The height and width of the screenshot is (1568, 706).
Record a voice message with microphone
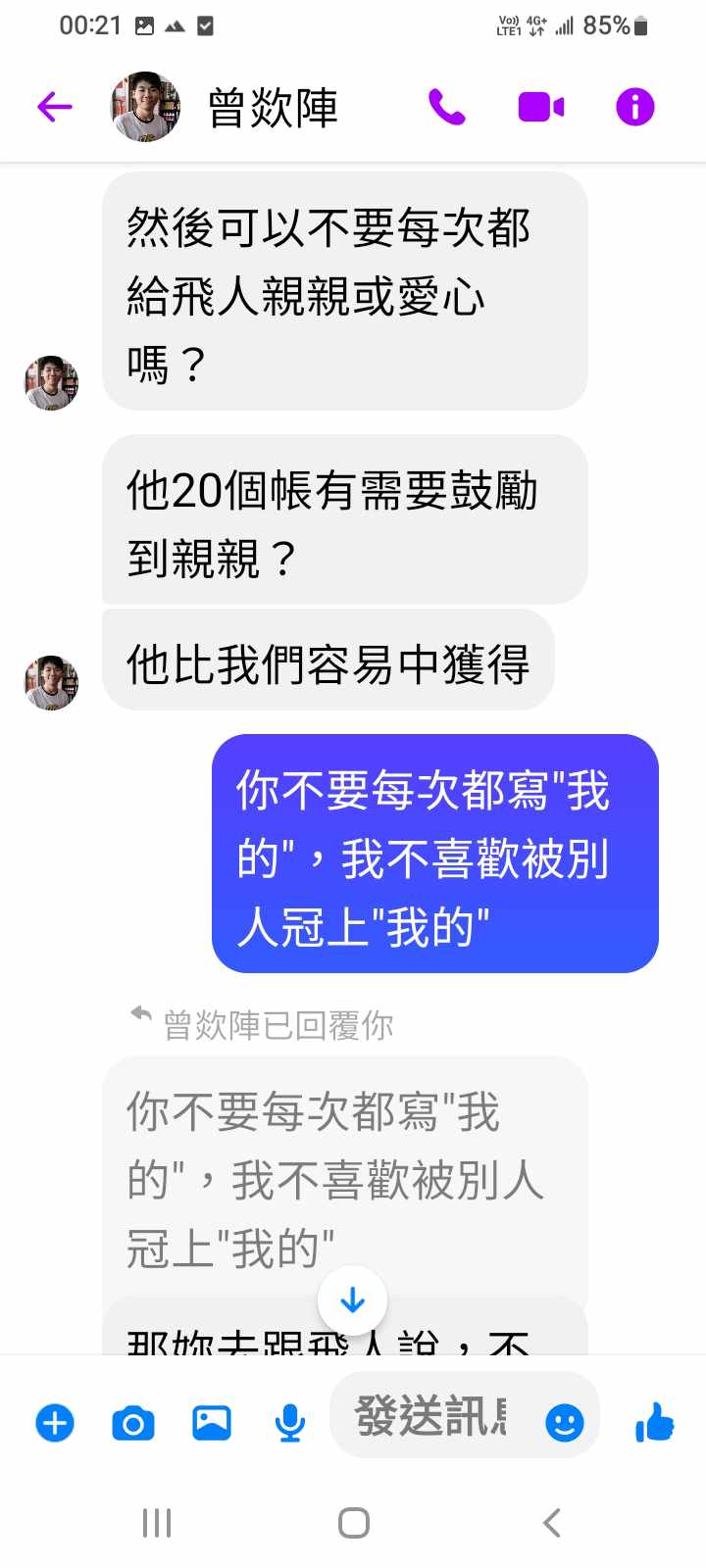coord(289,1423)
